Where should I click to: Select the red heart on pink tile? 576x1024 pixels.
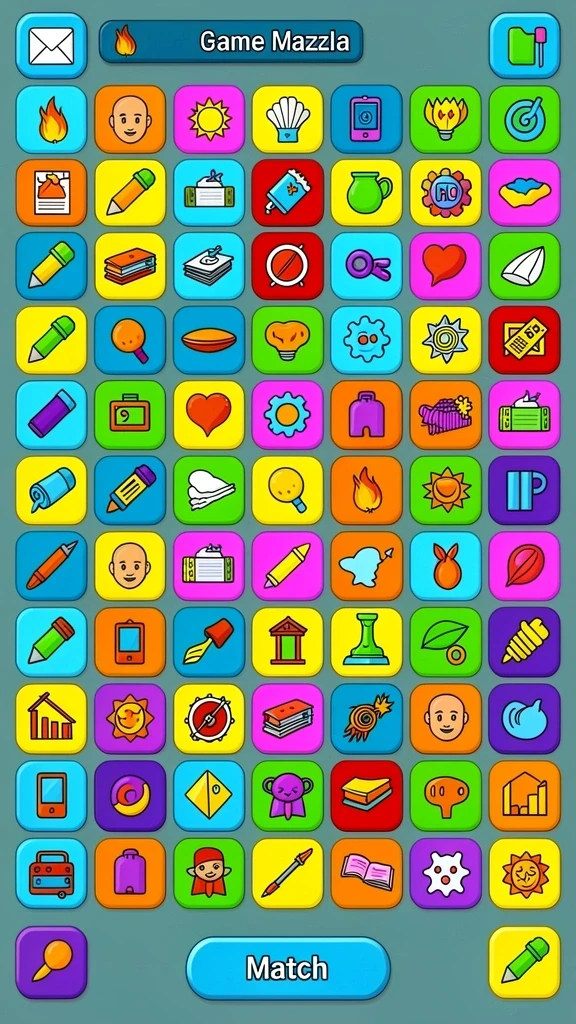click(445, 266)
